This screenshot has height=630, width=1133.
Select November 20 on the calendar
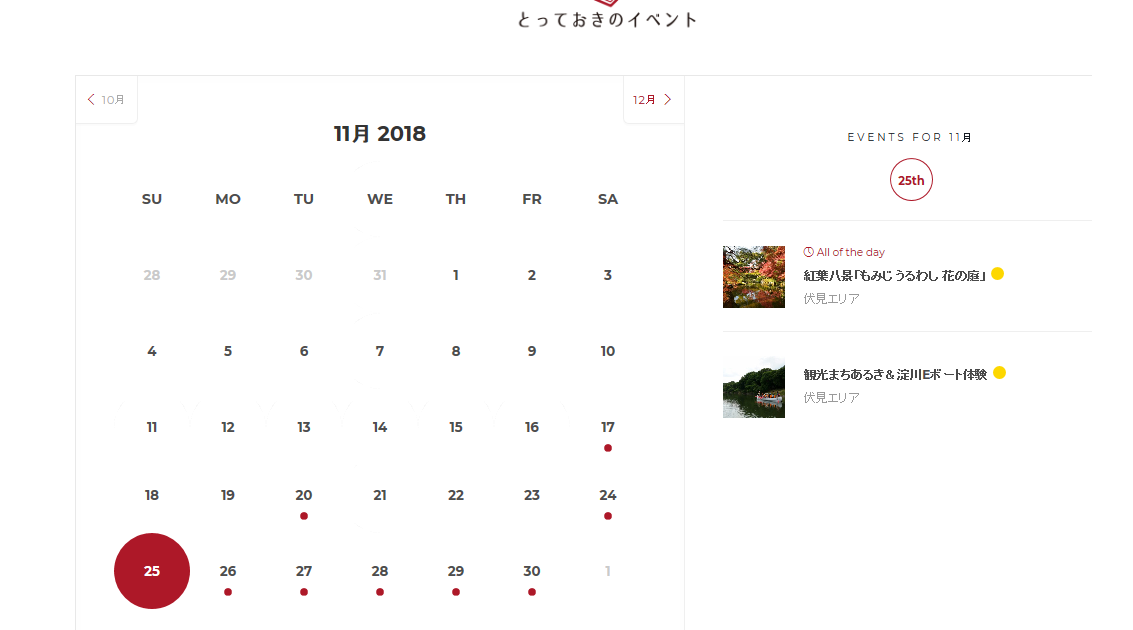tap(304, 496)
